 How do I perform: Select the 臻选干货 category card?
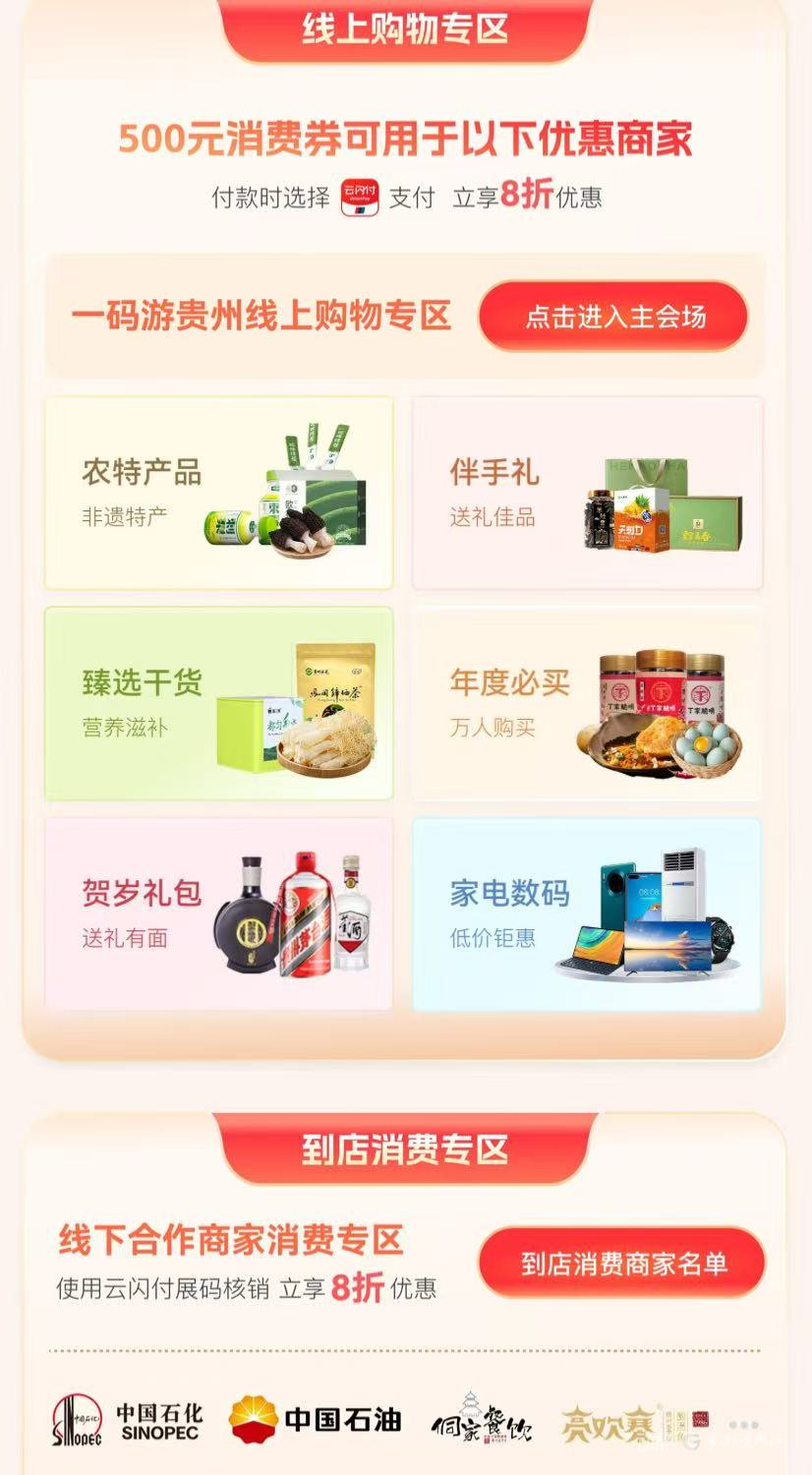click(x=218, y=703)
